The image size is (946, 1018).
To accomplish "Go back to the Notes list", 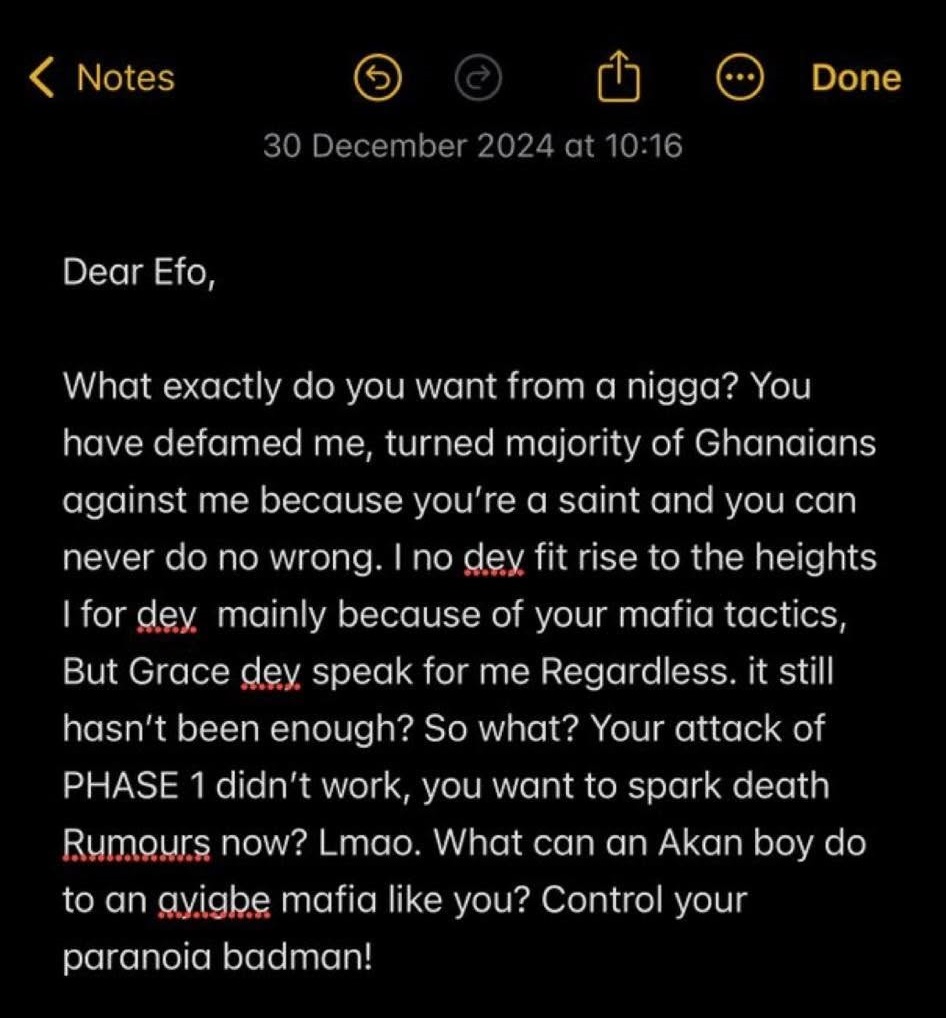I will pyautogui.click(x=102, y=78).
